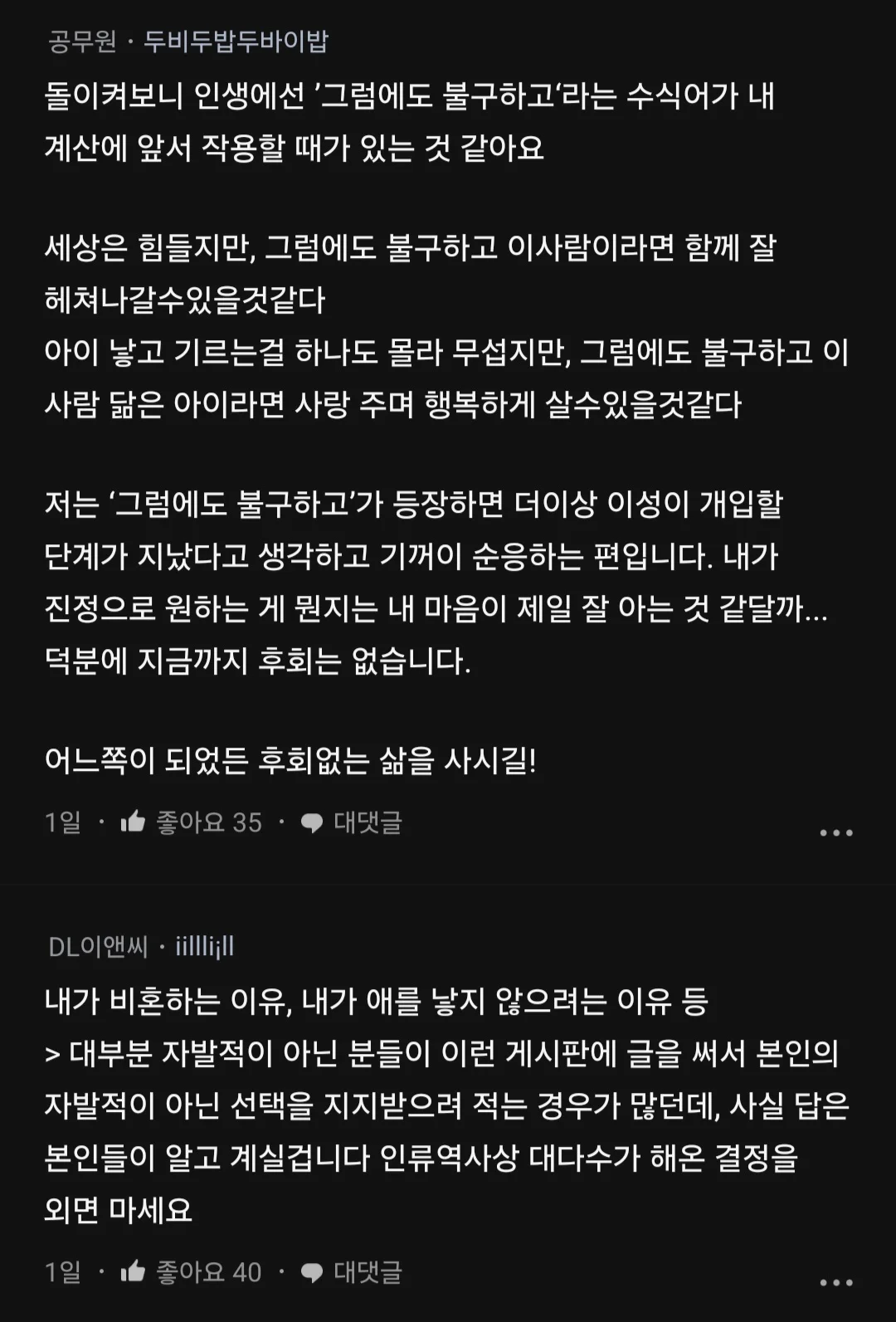Viewport: 896px width, 1322px height.
Task: Reply to the comment by 두비두밥두바이밥
Action: click(x=351, y=822)
